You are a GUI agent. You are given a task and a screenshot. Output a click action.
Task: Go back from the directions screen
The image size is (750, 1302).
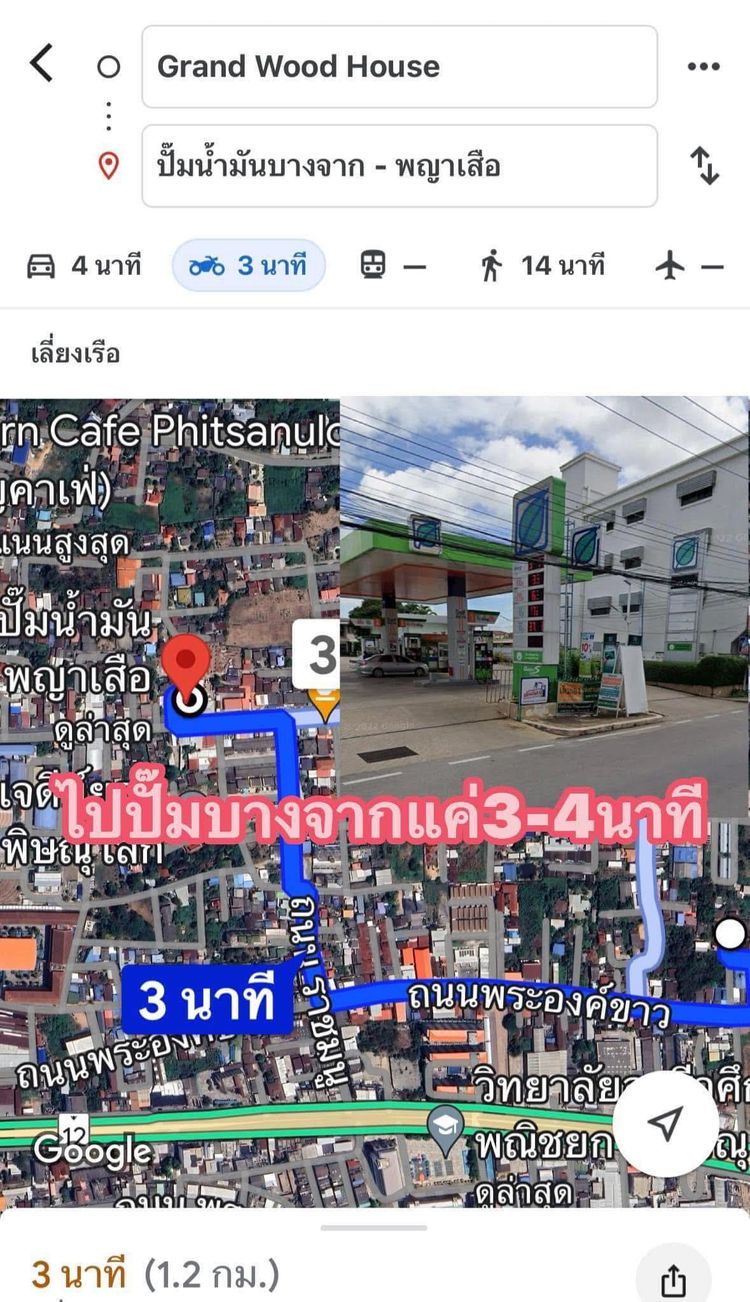[41, 65]
